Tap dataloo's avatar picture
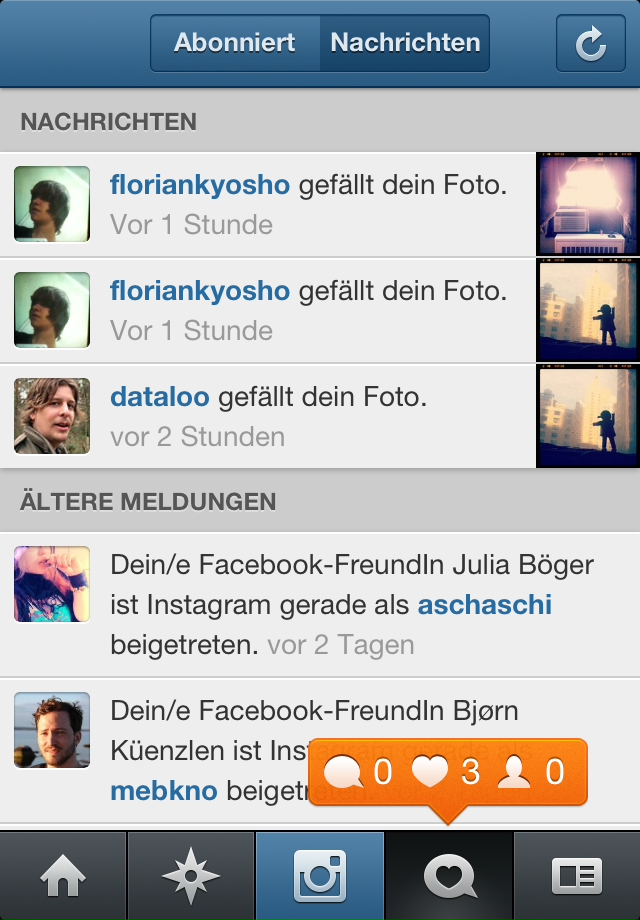This screenshot has width=640, height=920. (x=52, y=416)
